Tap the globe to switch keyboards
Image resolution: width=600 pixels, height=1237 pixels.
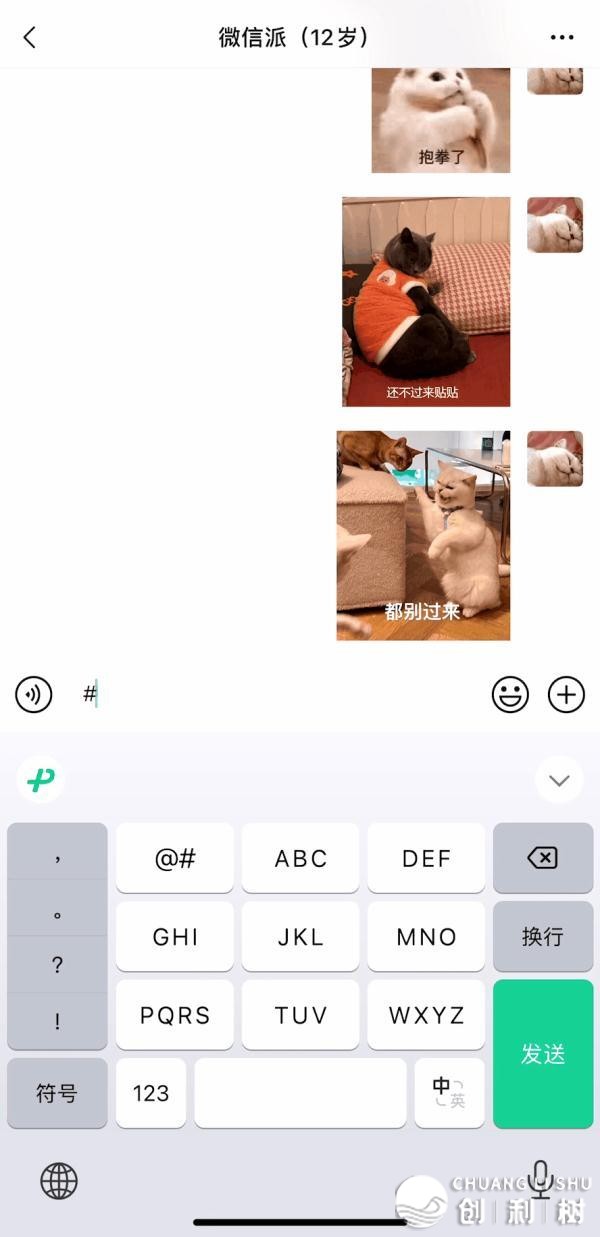[x=59, y=1181]
